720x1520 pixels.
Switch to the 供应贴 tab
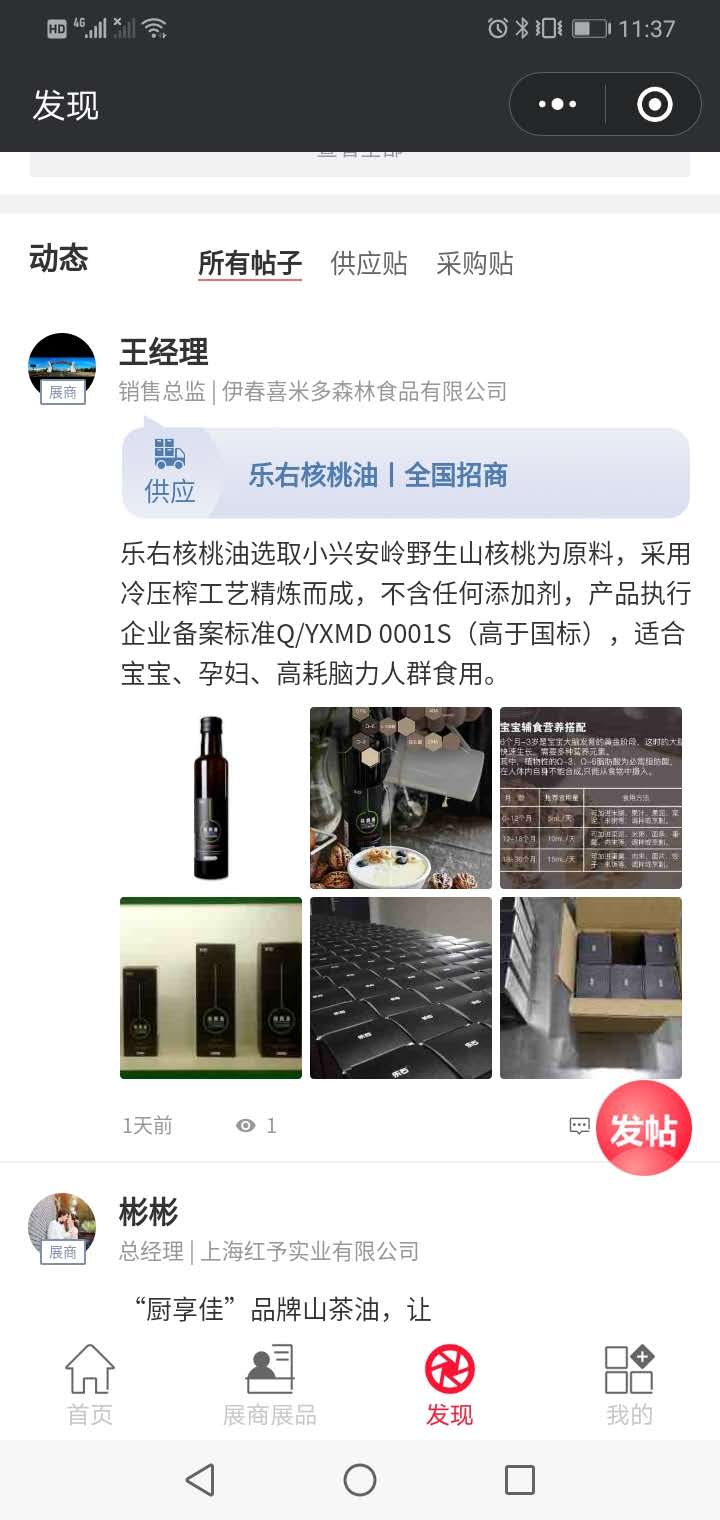[x=369, y=263]
